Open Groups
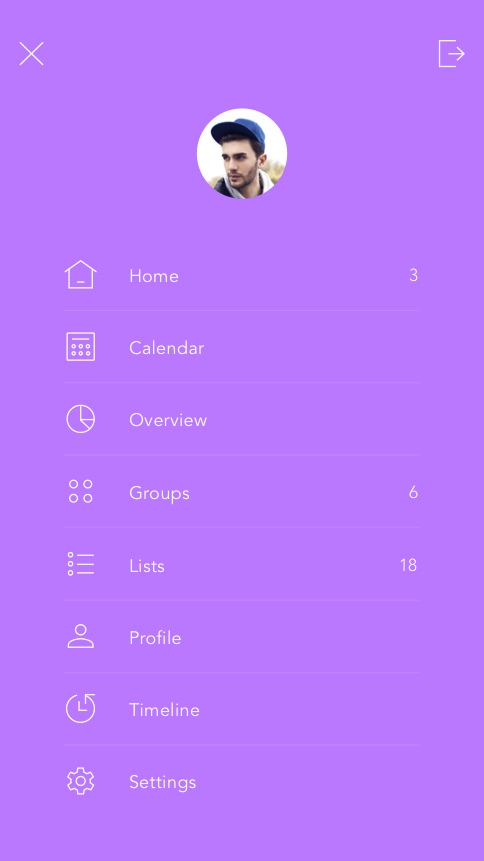 point(242,492)
